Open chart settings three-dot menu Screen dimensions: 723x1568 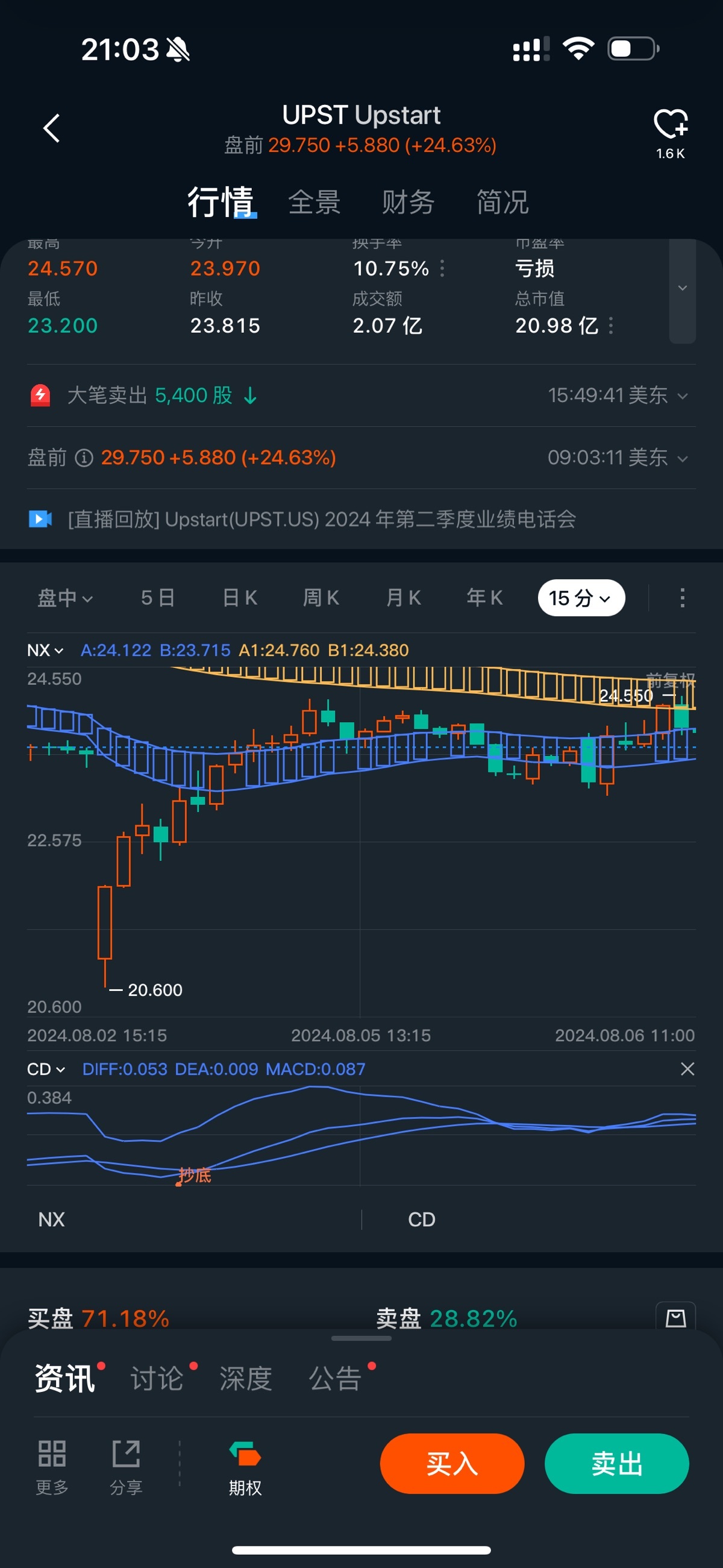[x=682, y=598]
